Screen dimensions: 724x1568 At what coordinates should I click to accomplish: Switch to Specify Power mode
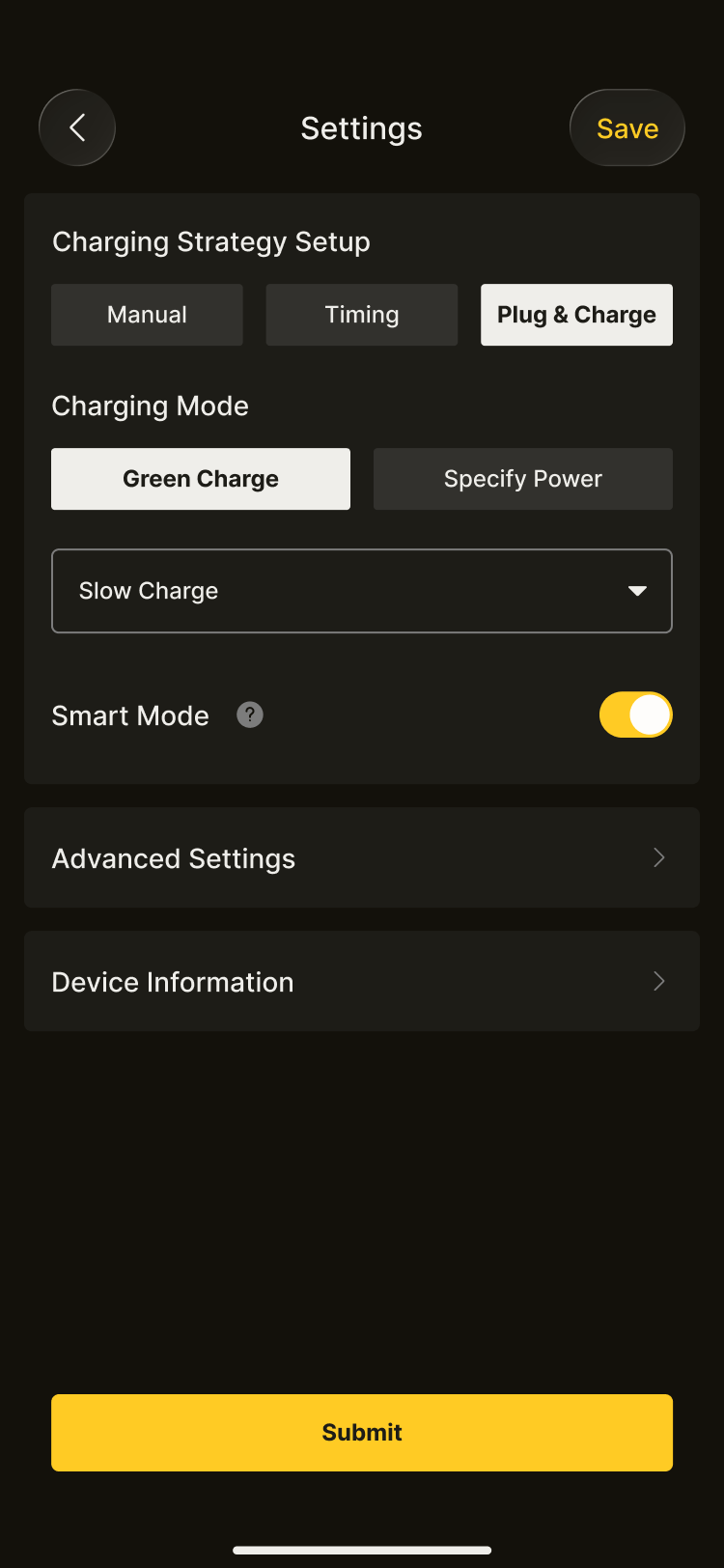tap(523, 479)
